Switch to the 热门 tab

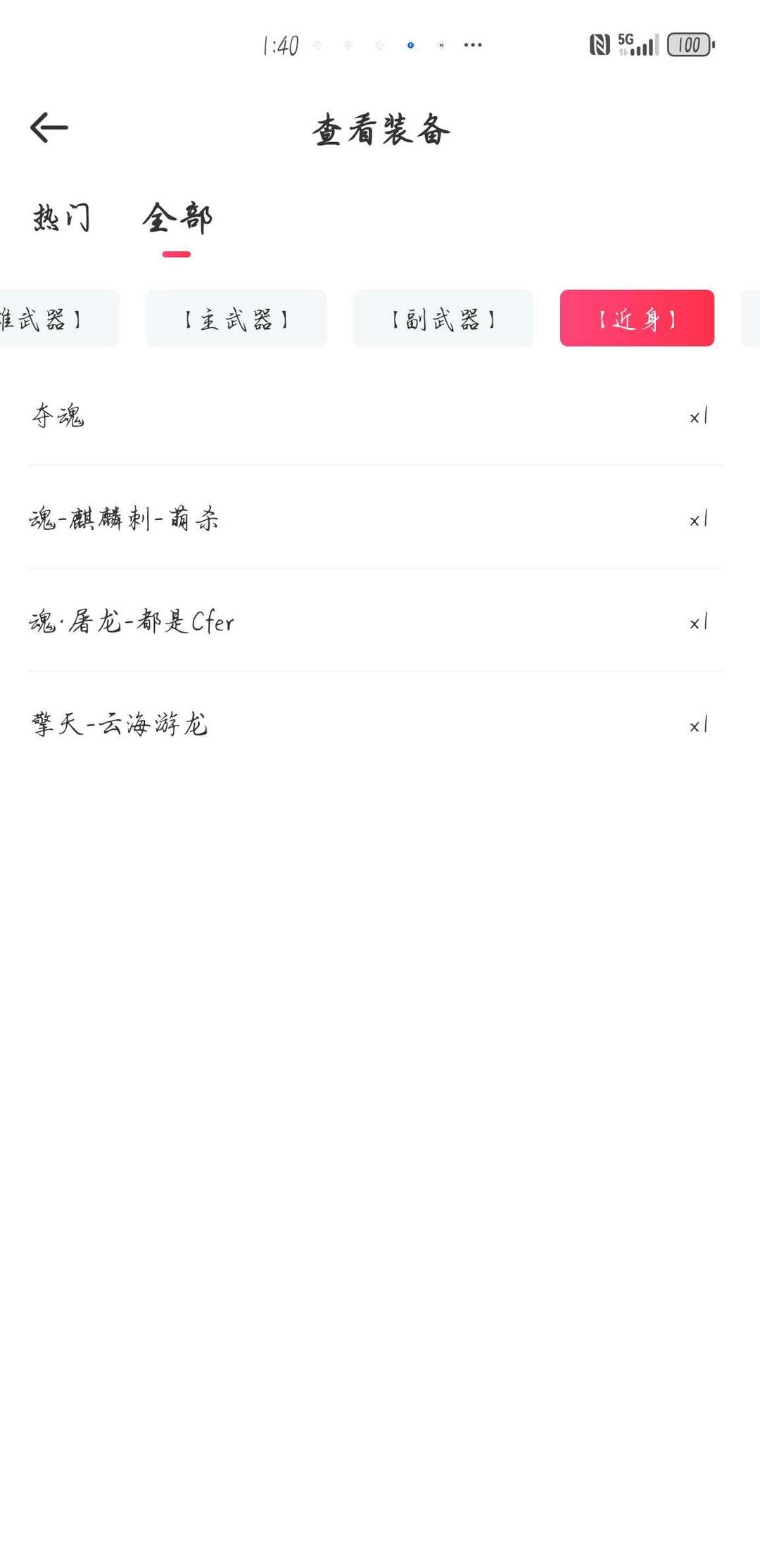(x=61, y=218)
